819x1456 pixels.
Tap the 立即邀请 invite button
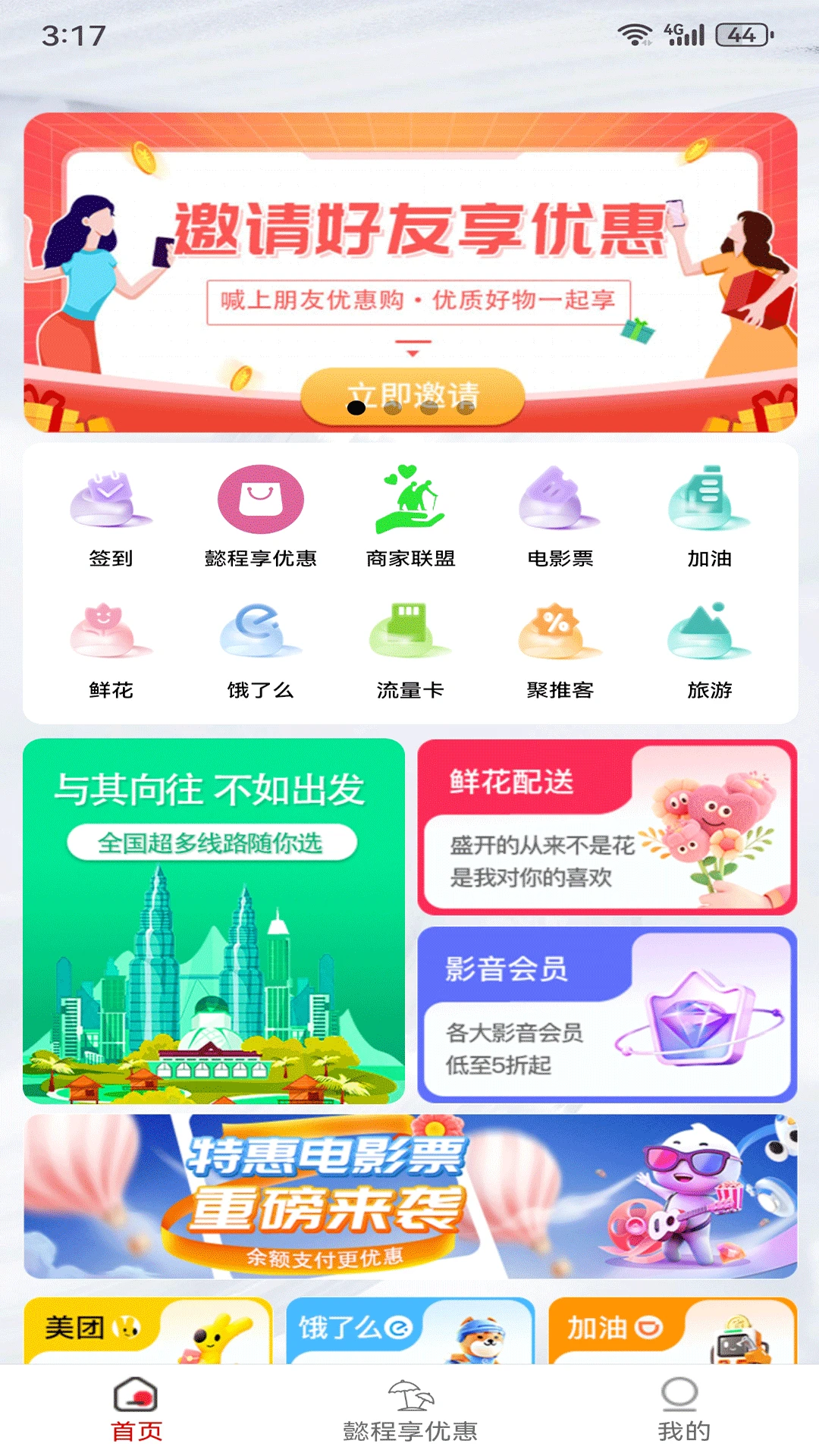click(x=413, y=394)
